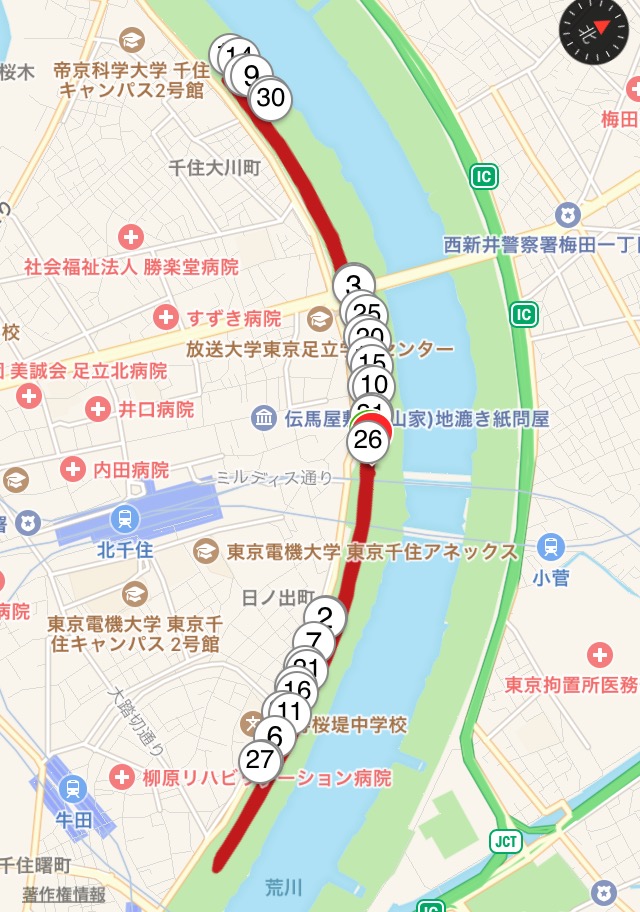Image resolution: width=640 pixels, height=912 pixels.
Task: Open route marker number 10
Action: click(x=374, y=385)
